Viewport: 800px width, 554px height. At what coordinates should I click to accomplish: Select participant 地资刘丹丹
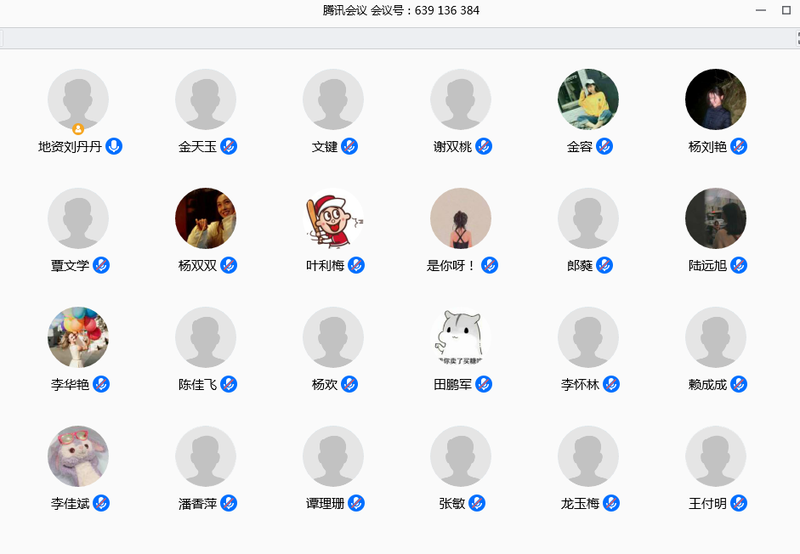point(78,100)
